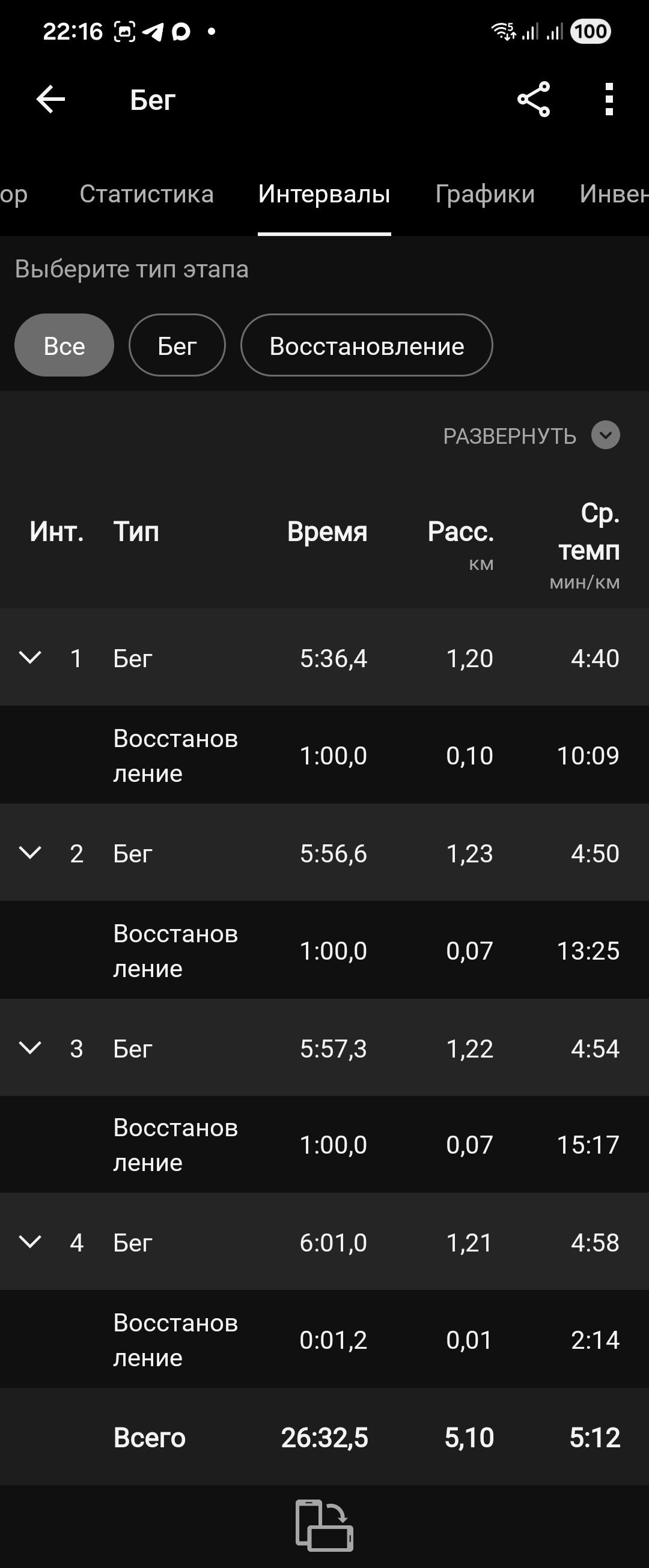Go back using the arrow icon
649x1568 pixels.
50,100
